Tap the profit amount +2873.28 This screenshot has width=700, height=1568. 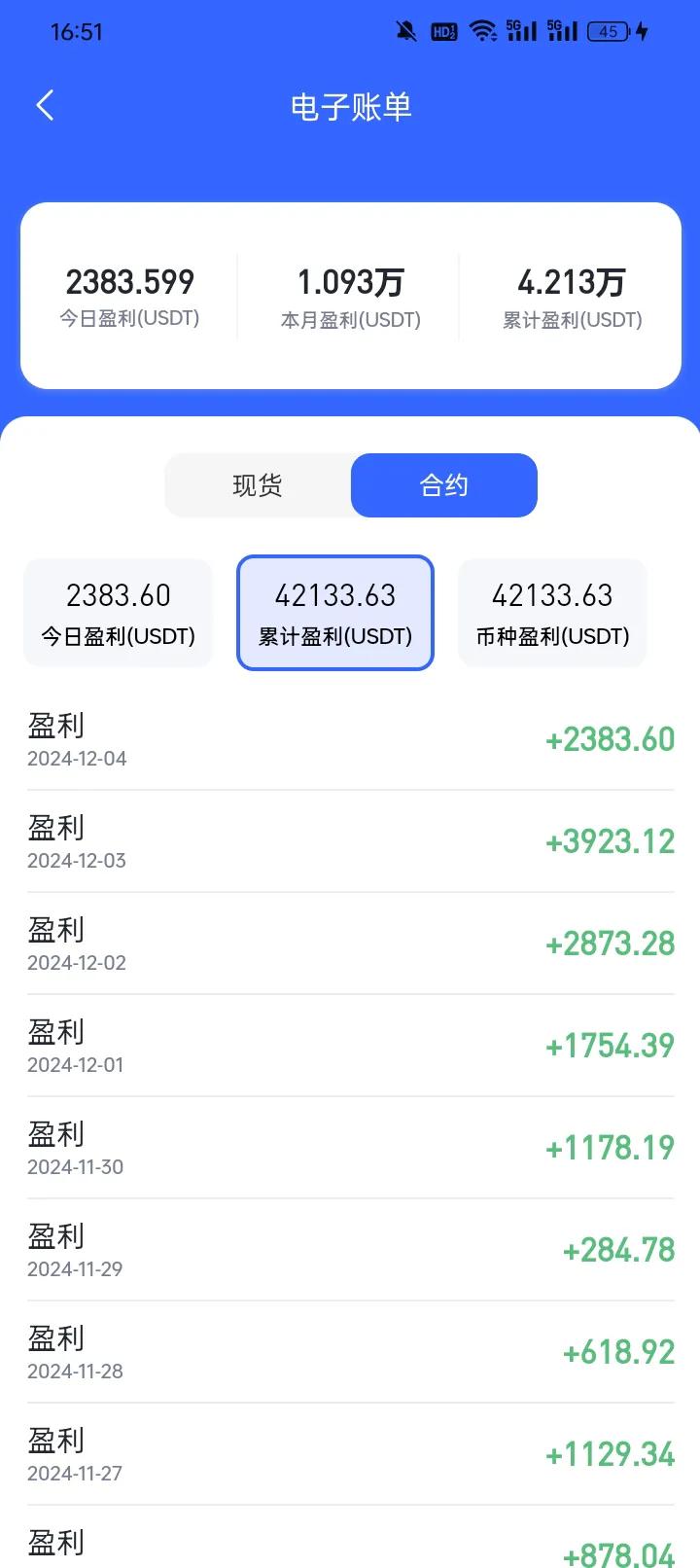(x=610, y=944)
